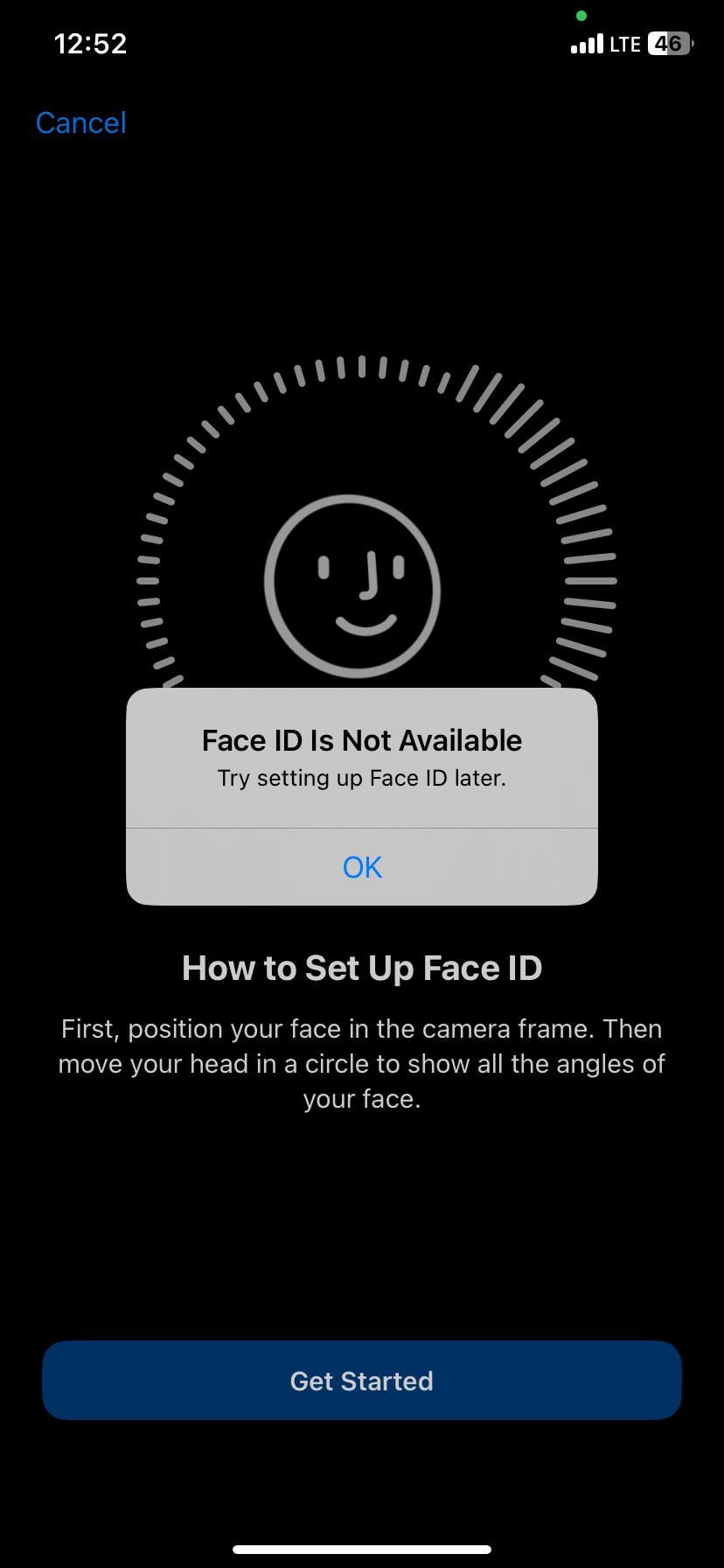This screenshot has width=724, height=1568.
Task: Tap the cellular signal strength bars
Action: tap(587, 44)
